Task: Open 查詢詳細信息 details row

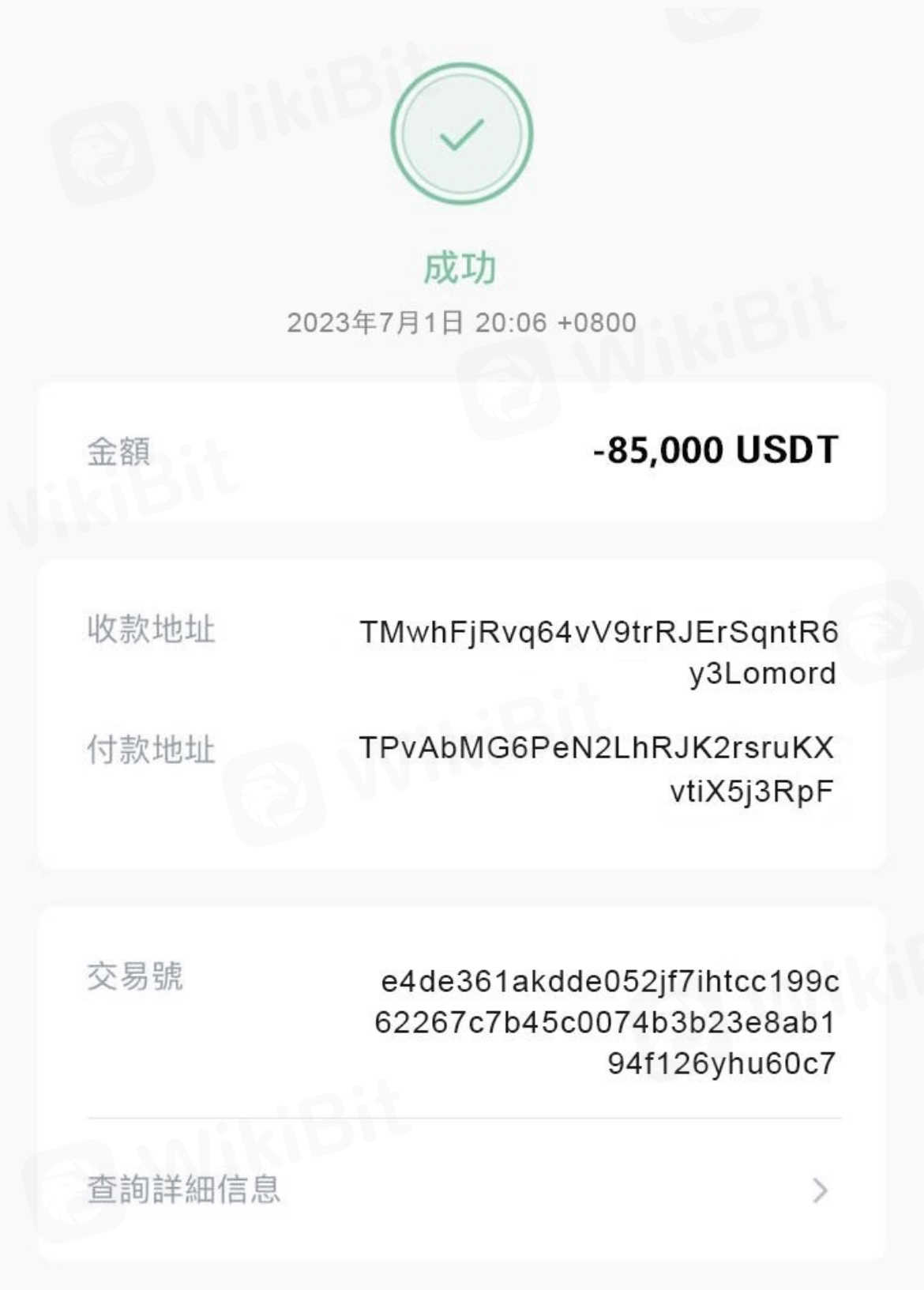Action: pos(461,1190)
